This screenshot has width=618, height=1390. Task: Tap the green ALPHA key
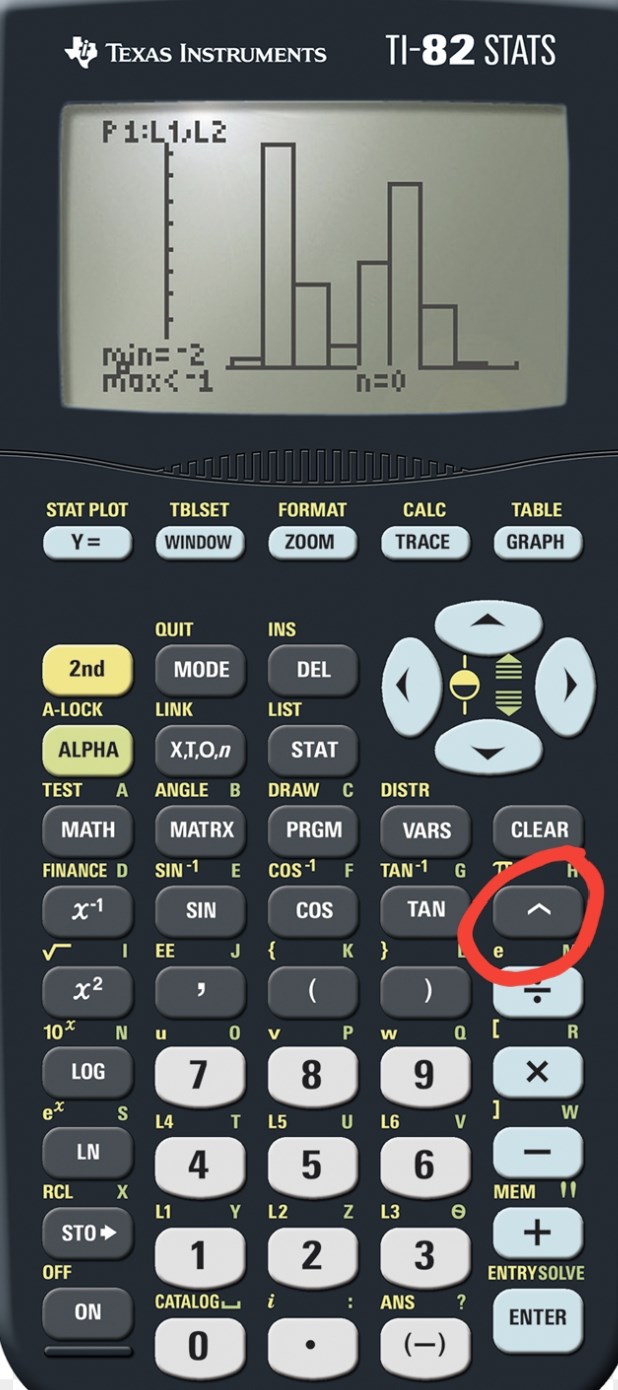(x=87, y=750)
